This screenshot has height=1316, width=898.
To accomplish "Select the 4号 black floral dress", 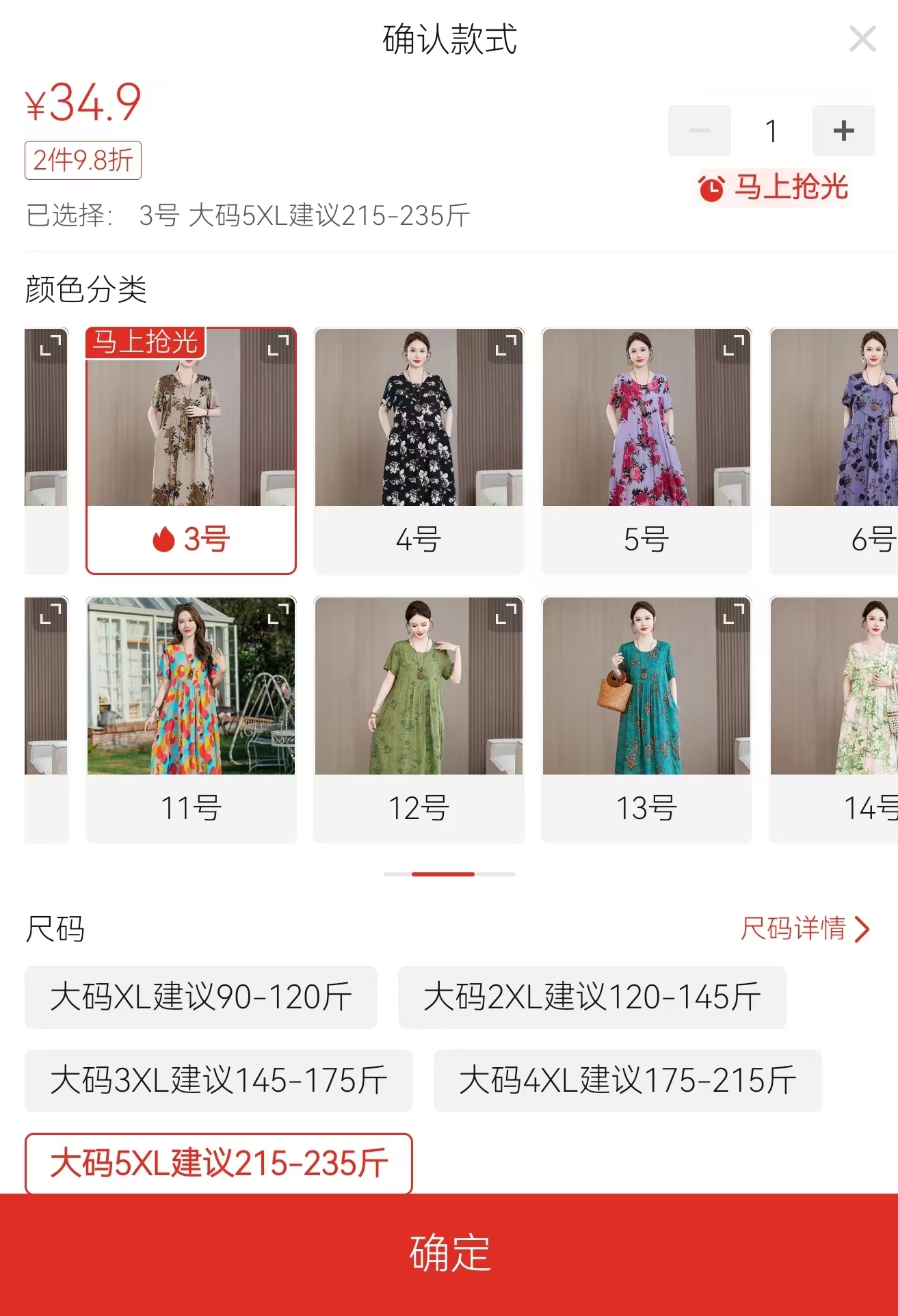I will [419, 451].
